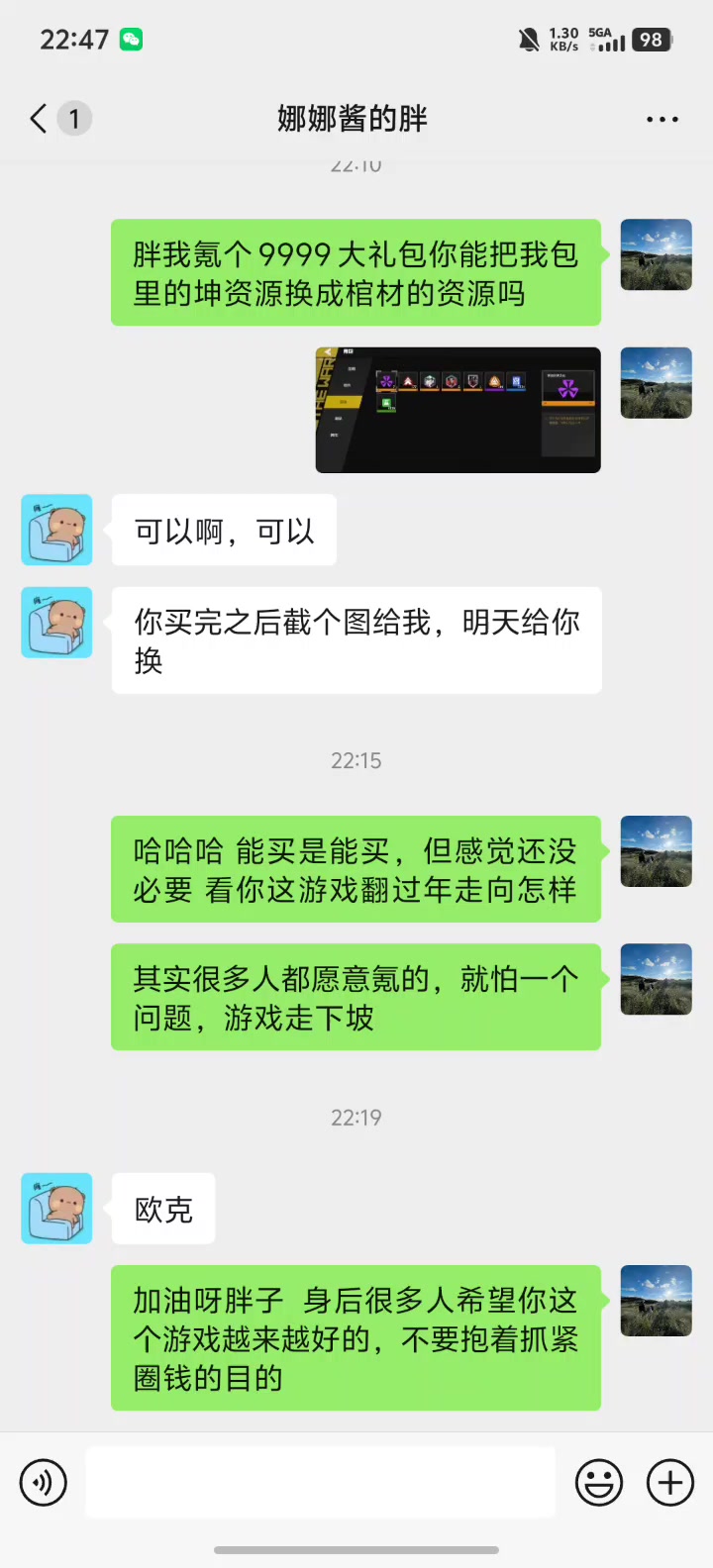The height and width of the screenshot is (1568, 713).
Task: Tap the 22:47 clock in the status bar
Action: (73, 41)
